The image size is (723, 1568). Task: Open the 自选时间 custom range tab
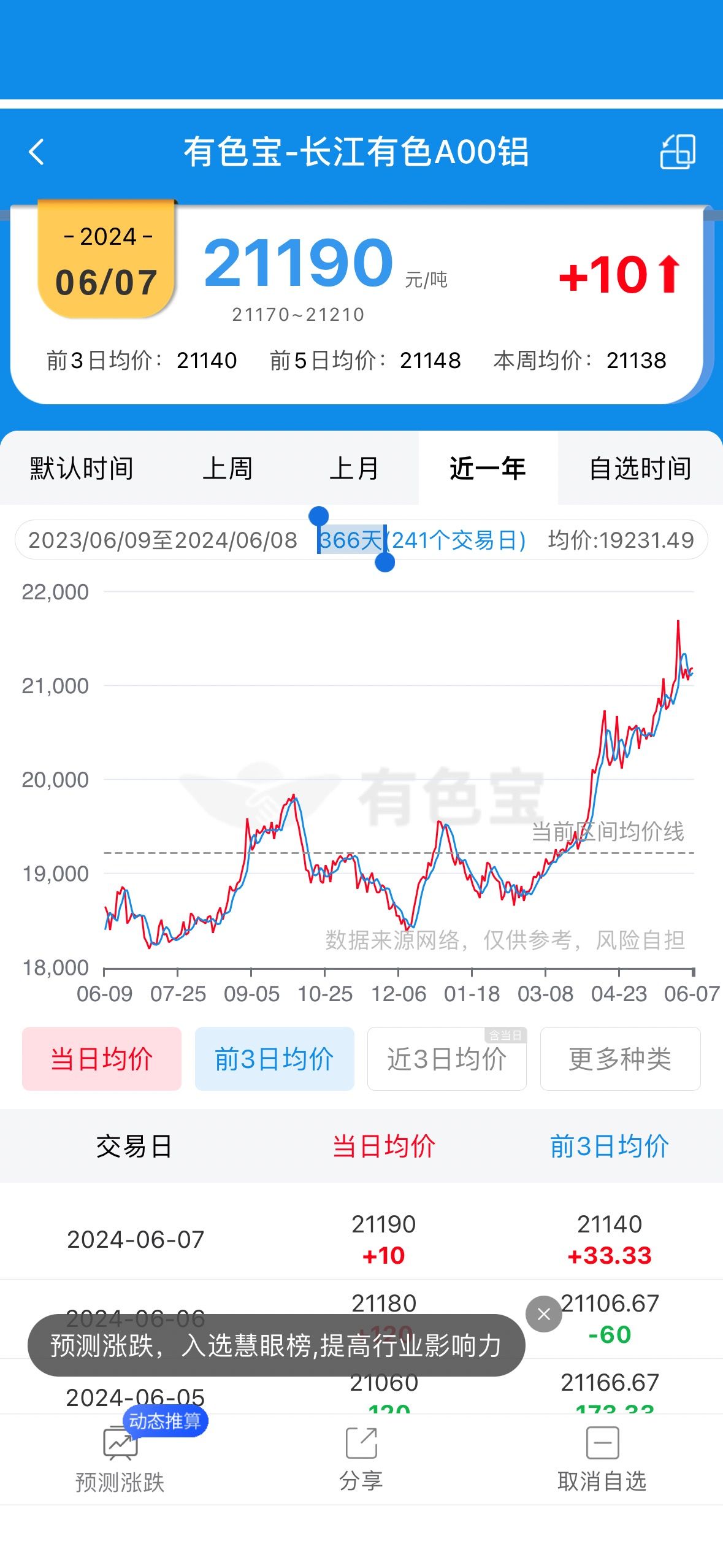coord(640,469)
